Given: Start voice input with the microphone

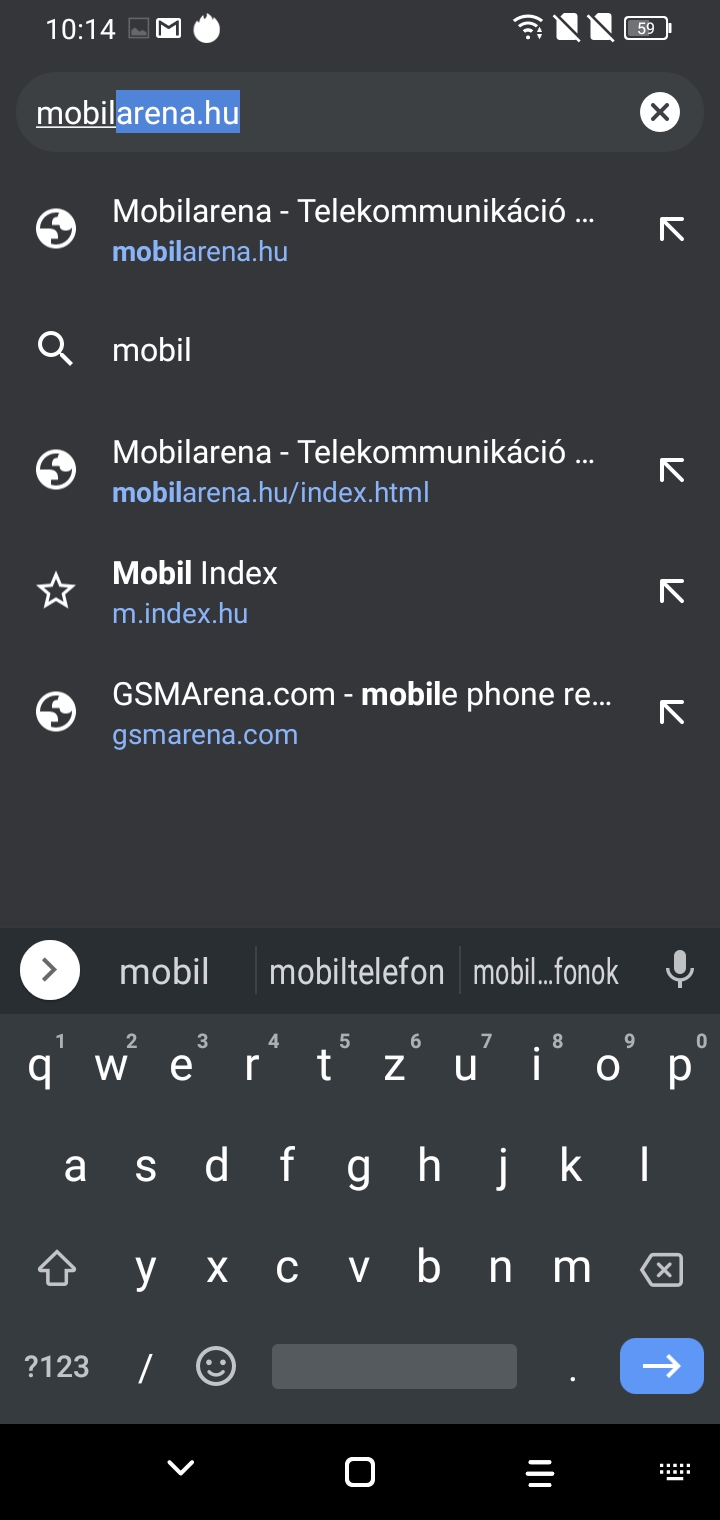Looking at the screenshot, I should click(x=680, y=970).
